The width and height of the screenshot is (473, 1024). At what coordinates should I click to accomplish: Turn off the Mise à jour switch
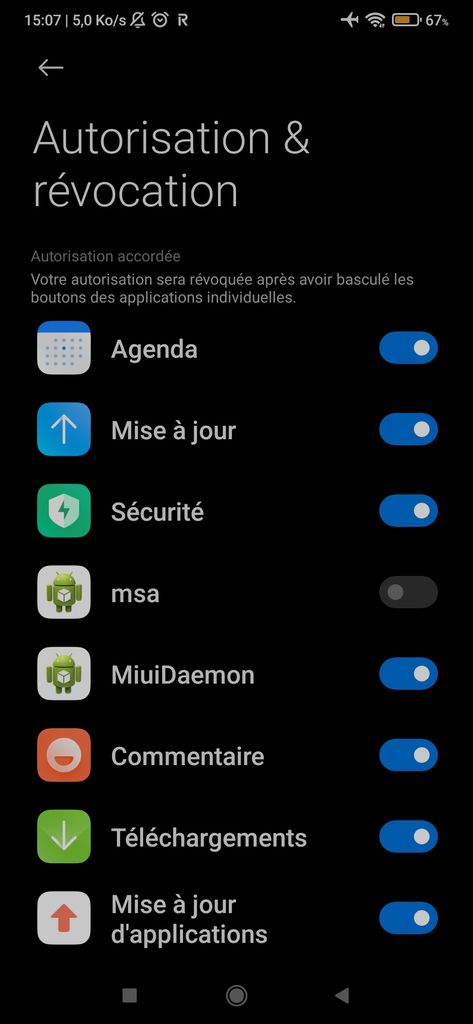point(408,430)
